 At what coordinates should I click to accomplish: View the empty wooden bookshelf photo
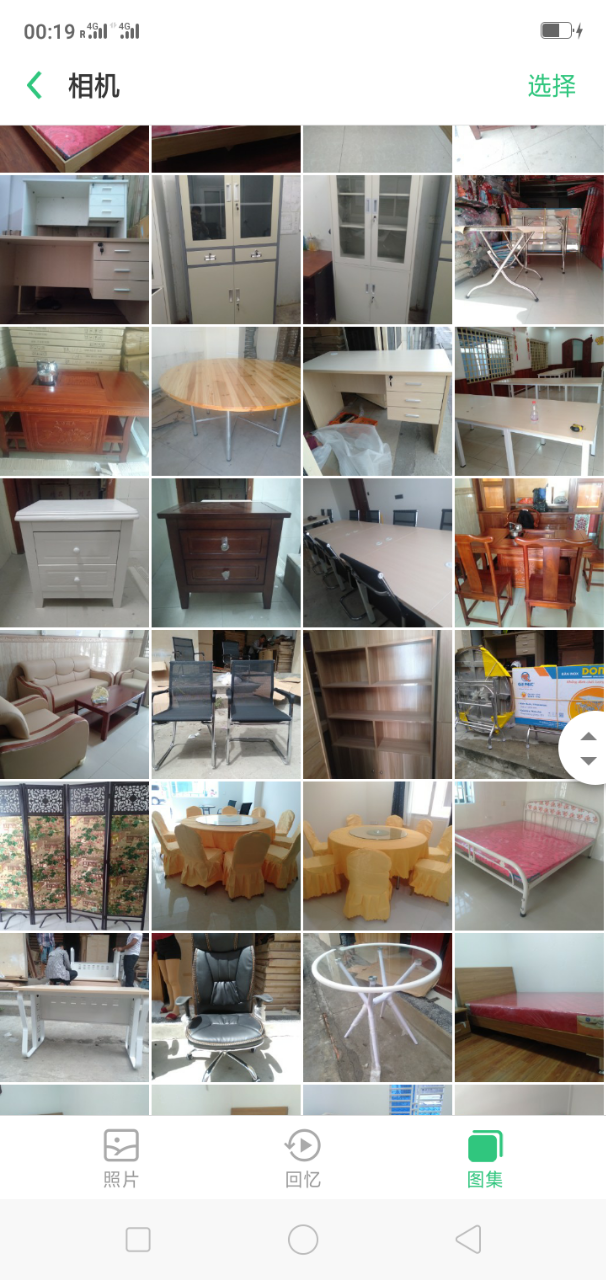pos(377,704)
